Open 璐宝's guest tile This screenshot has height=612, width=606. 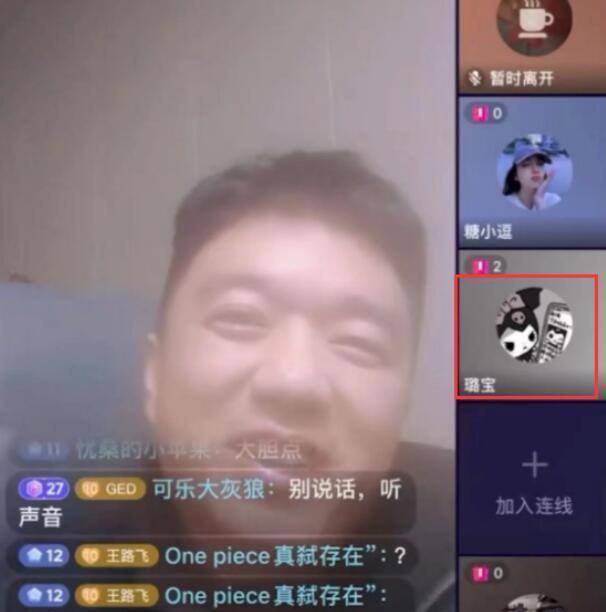(533, 326)
